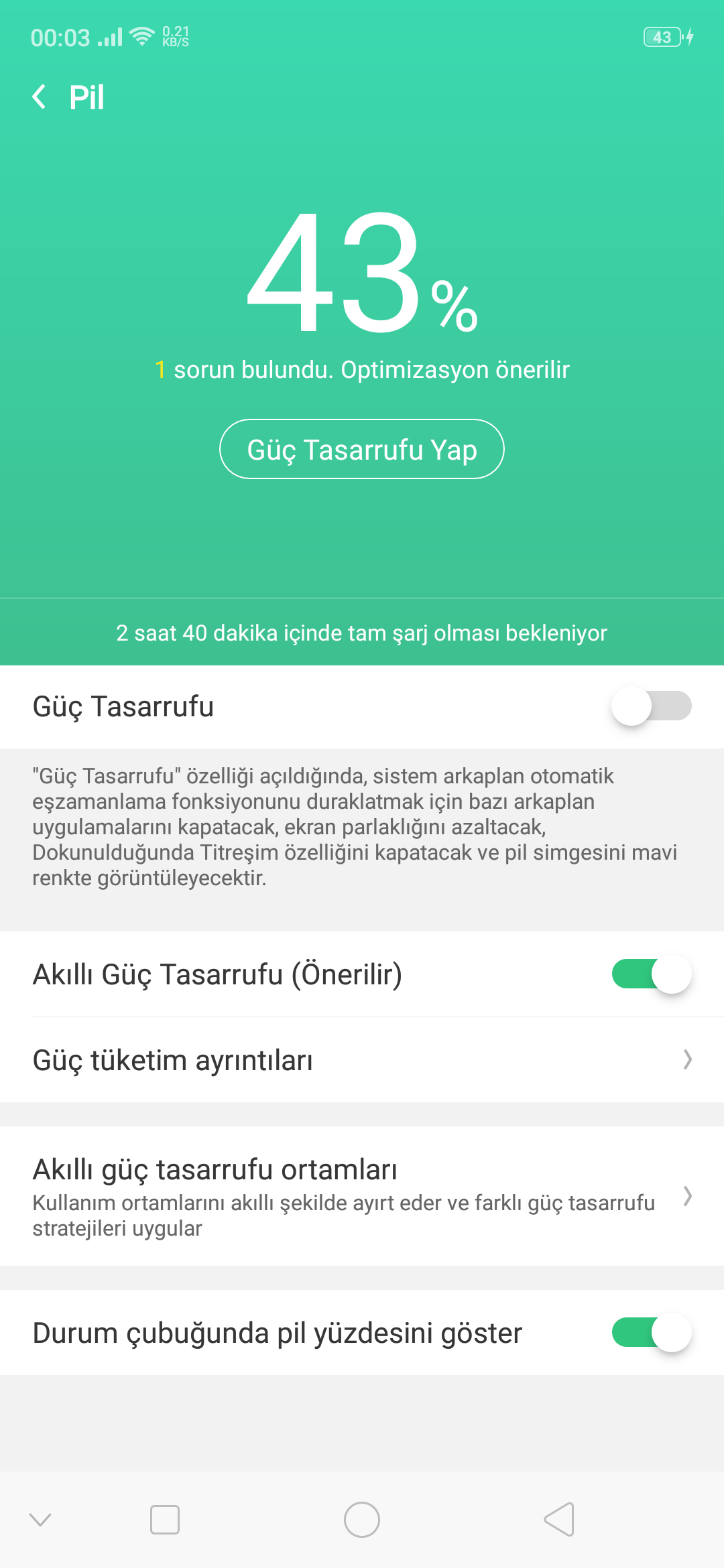Open recent apps from navigation bar
This screenshot has height=1568, width=724.
[x=165, y=1520]
